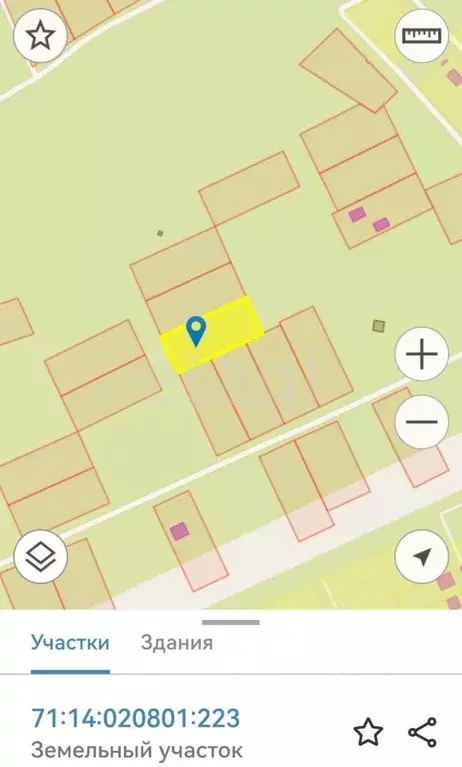
Task: Tap the blue location pin marker
Action: pos(196,331)
